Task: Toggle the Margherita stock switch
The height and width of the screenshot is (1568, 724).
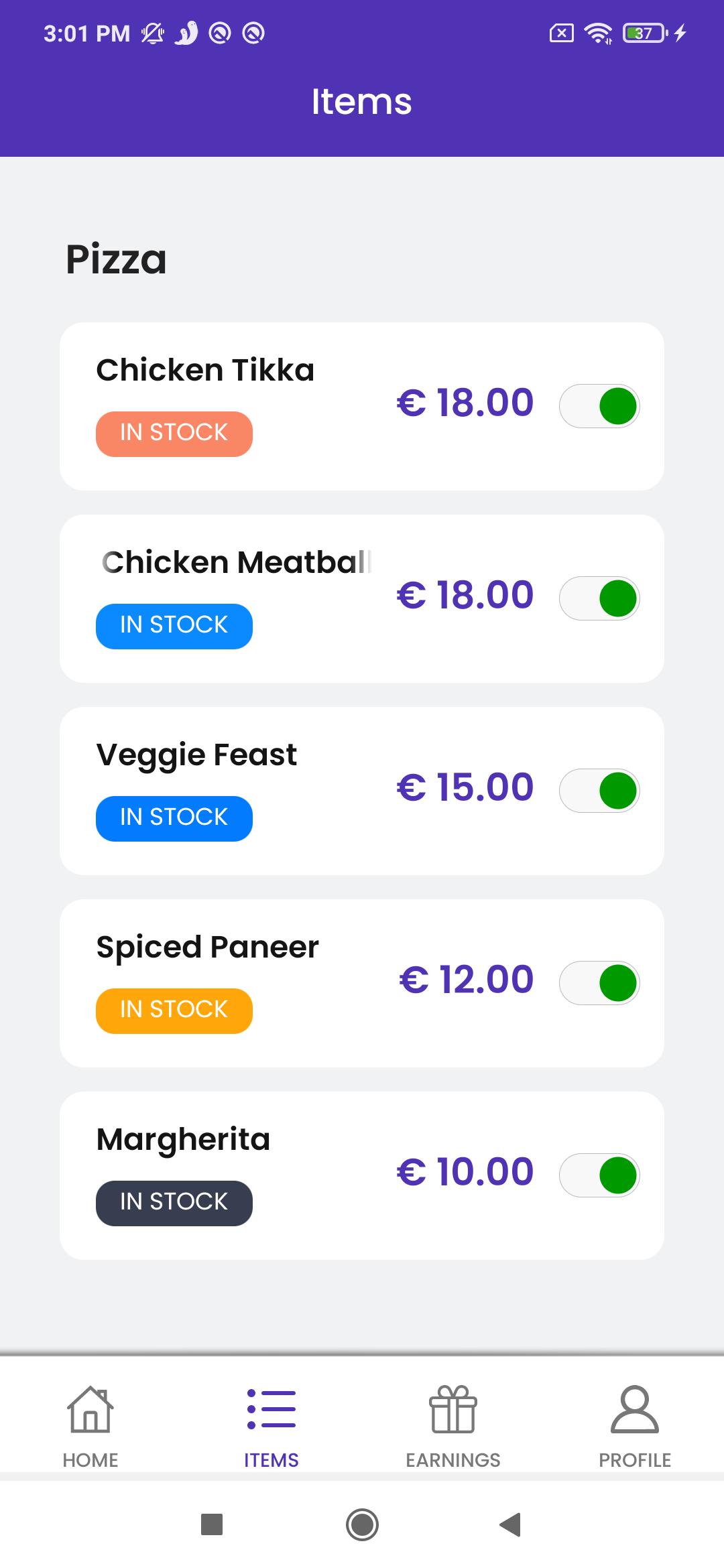Action: [599, 1175]
